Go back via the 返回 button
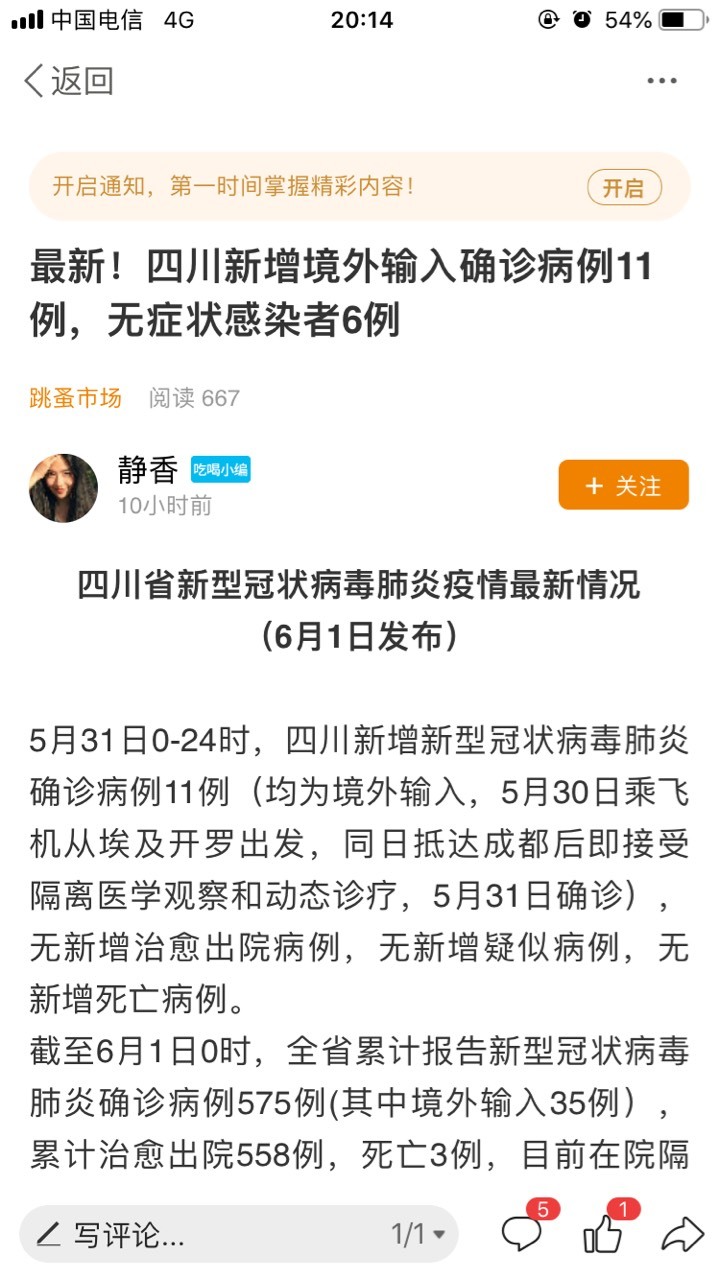 [69, 81]
